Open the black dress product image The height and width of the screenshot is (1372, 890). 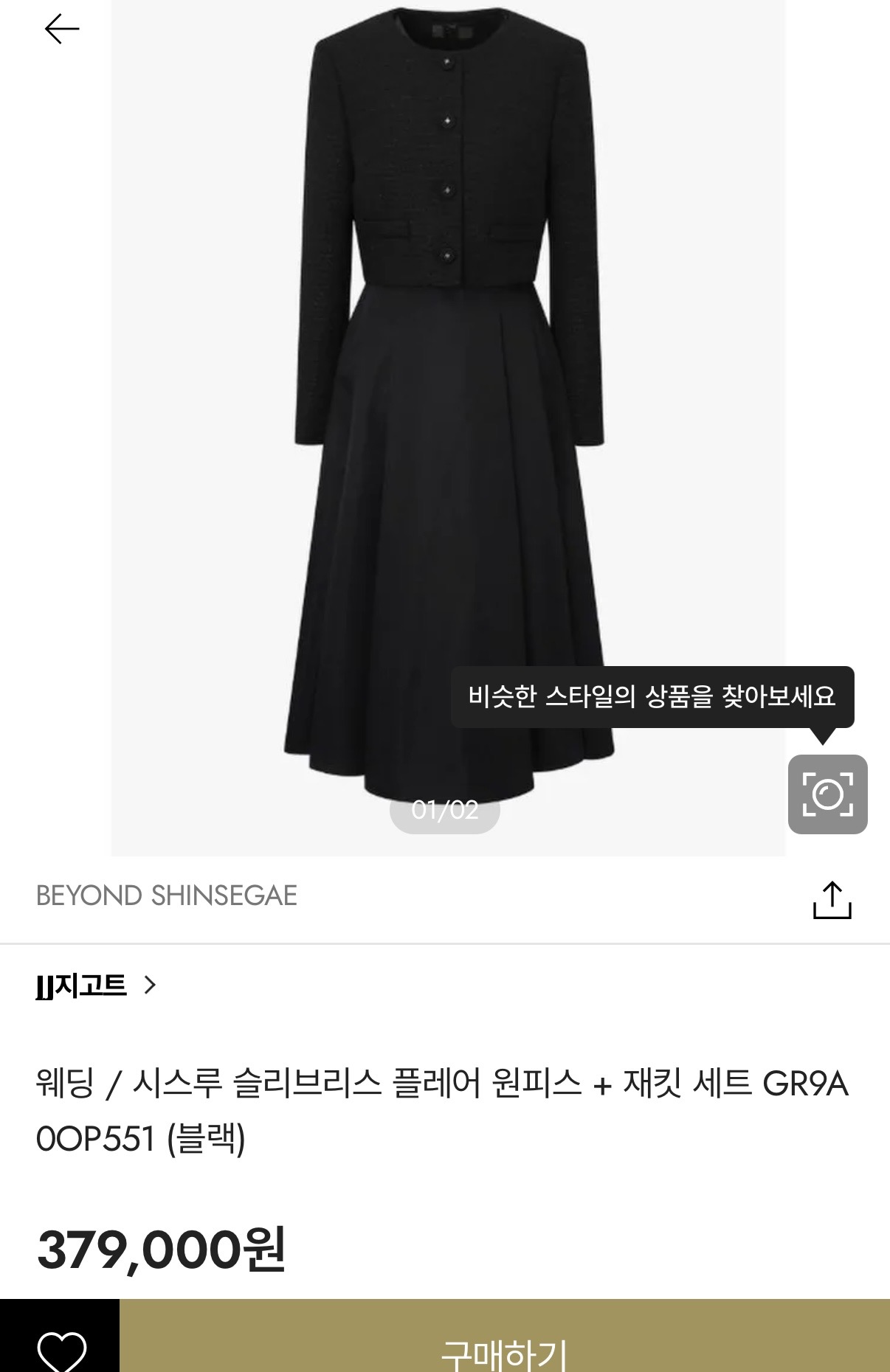click(x=447, y=413)
